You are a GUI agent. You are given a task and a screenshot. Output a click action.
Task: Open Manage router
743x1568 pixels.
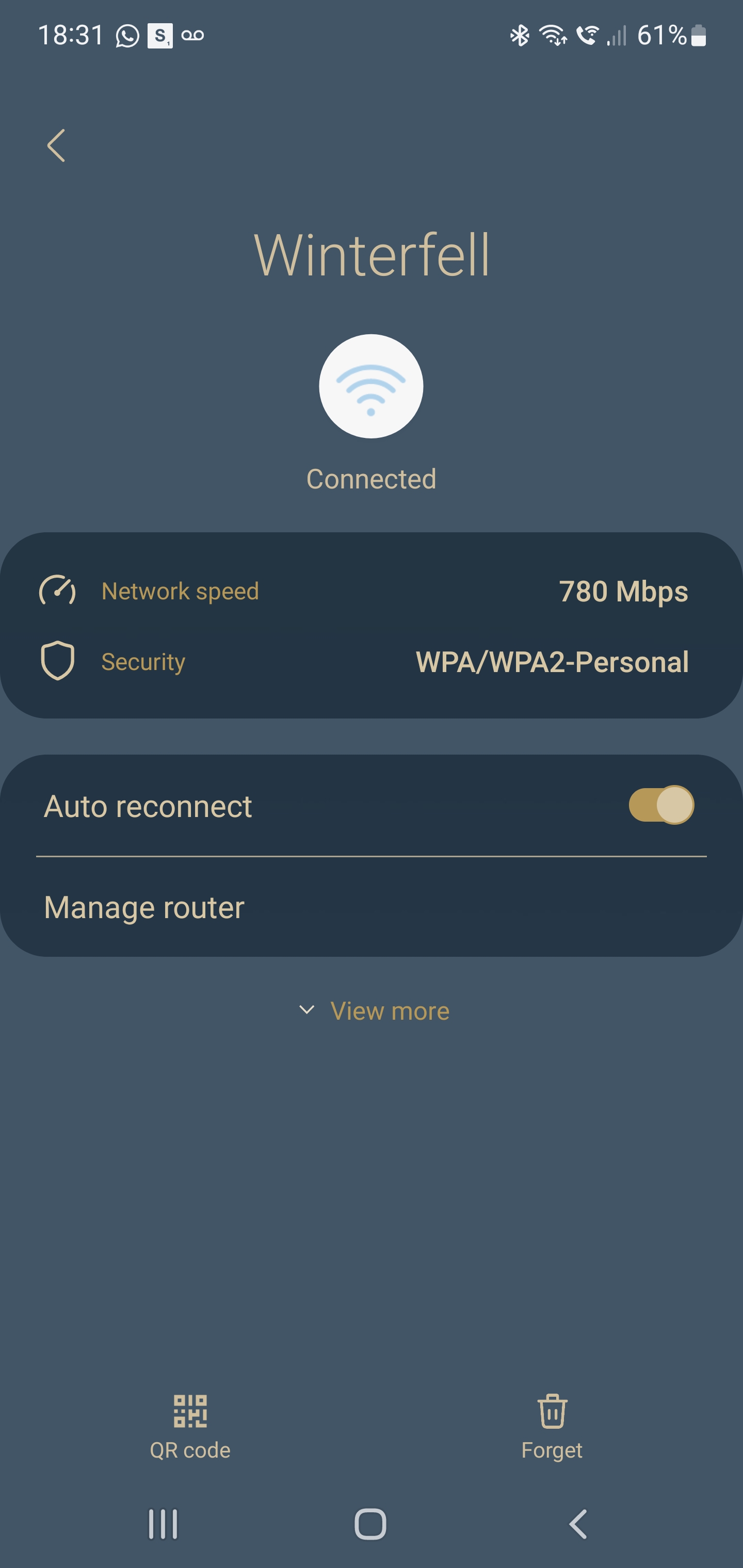(144, 907)
